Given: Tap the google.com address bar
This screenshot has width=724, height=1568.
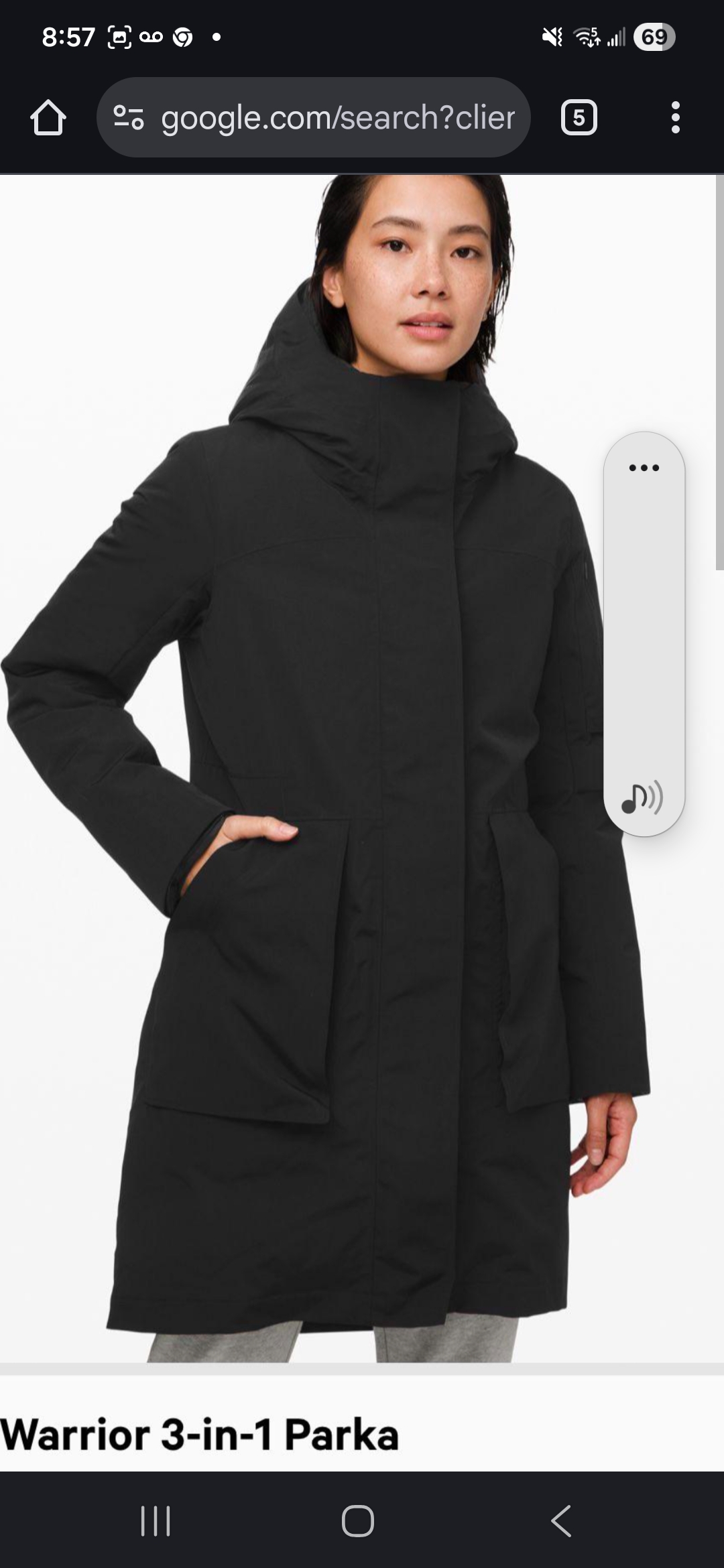Looking at the screenshot, I should coord(337,118).
